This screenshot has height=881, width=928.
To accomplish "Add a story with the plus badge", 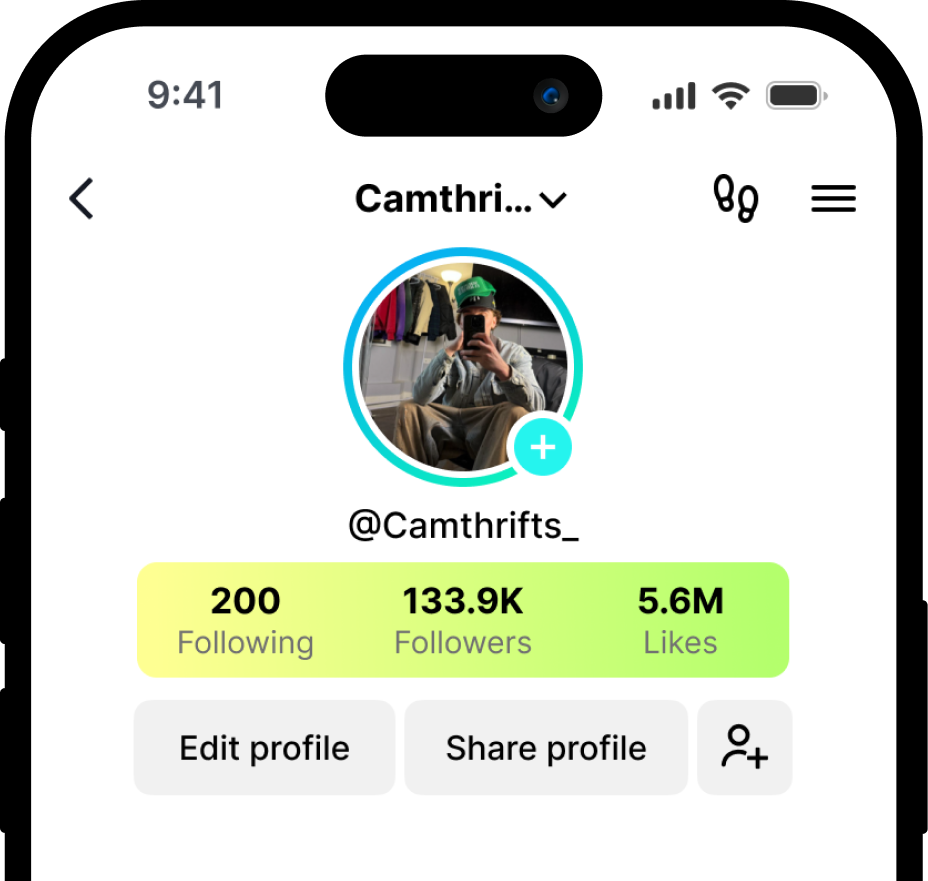I will click(542, 446).
